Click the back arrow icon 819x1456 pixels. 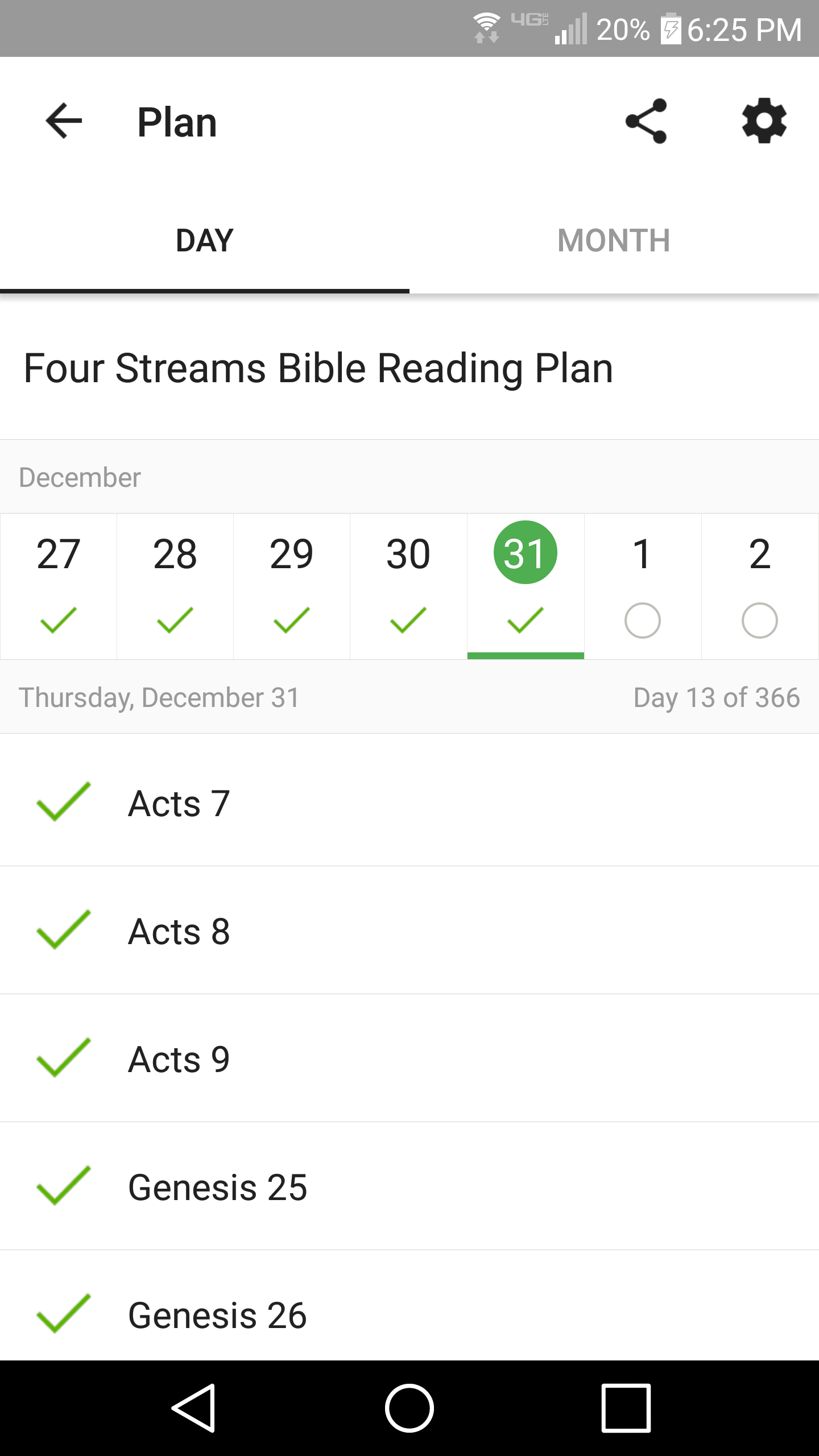click(64, 121)
